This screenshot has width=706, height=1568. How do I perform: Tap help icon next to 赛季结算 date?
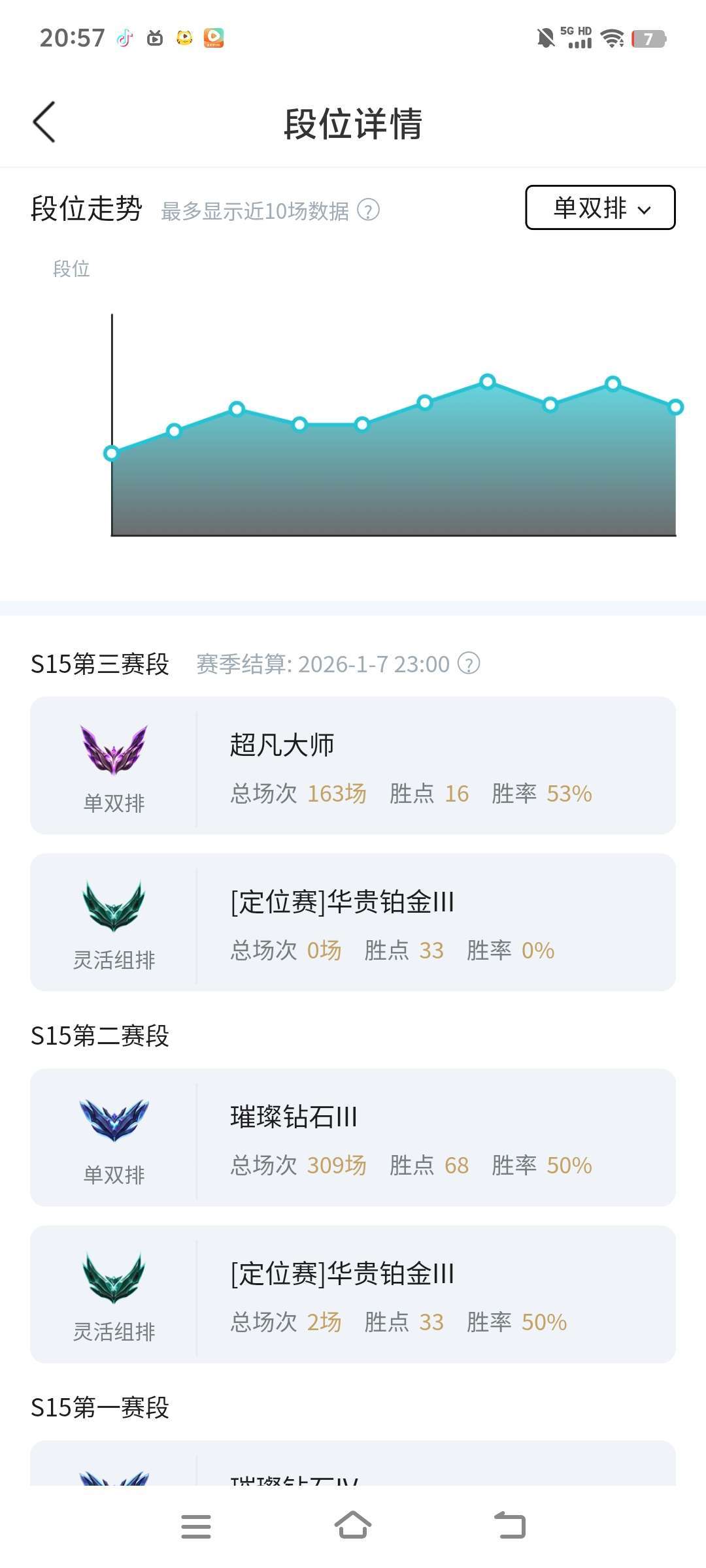(x=469, y=663)
